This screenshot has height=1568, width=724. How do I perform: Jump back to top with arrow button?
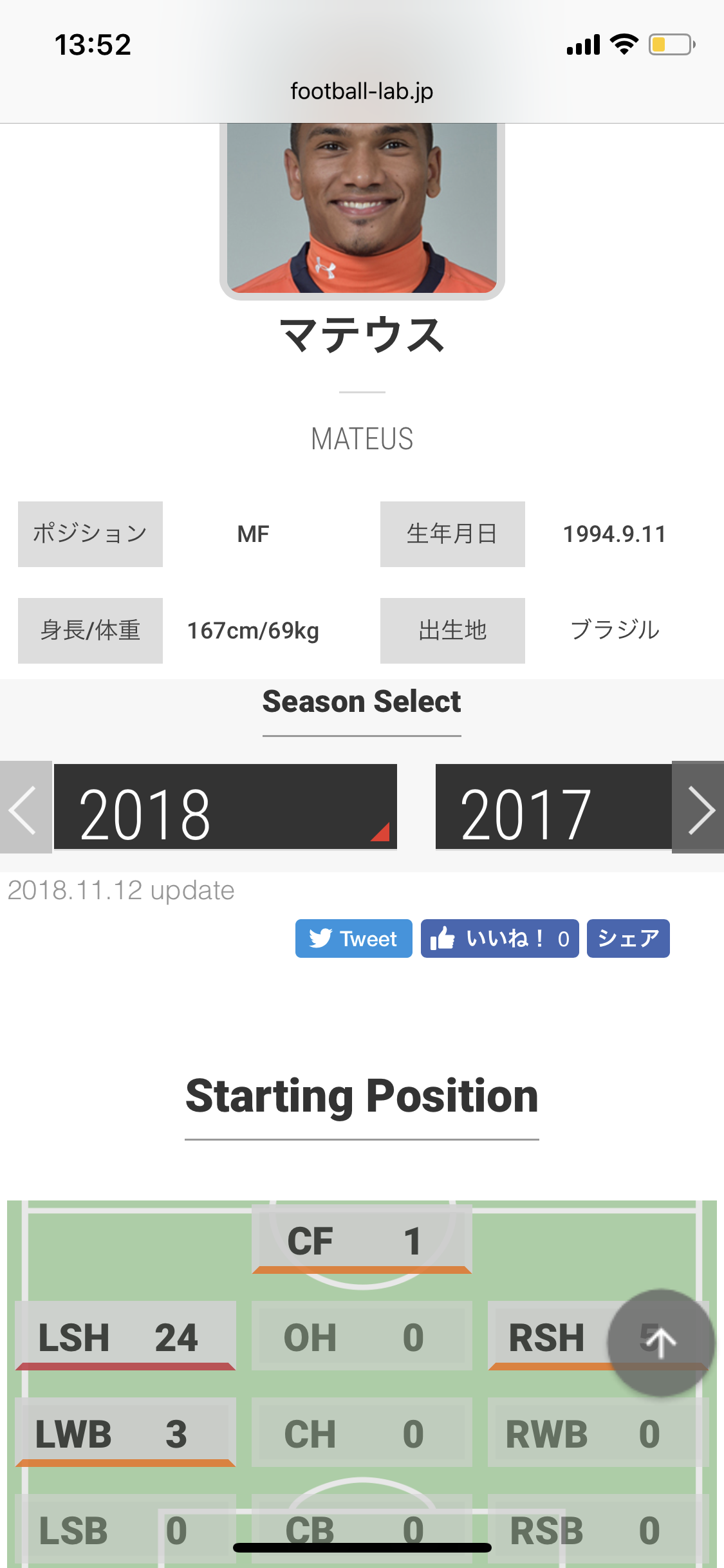[661, 1343]
